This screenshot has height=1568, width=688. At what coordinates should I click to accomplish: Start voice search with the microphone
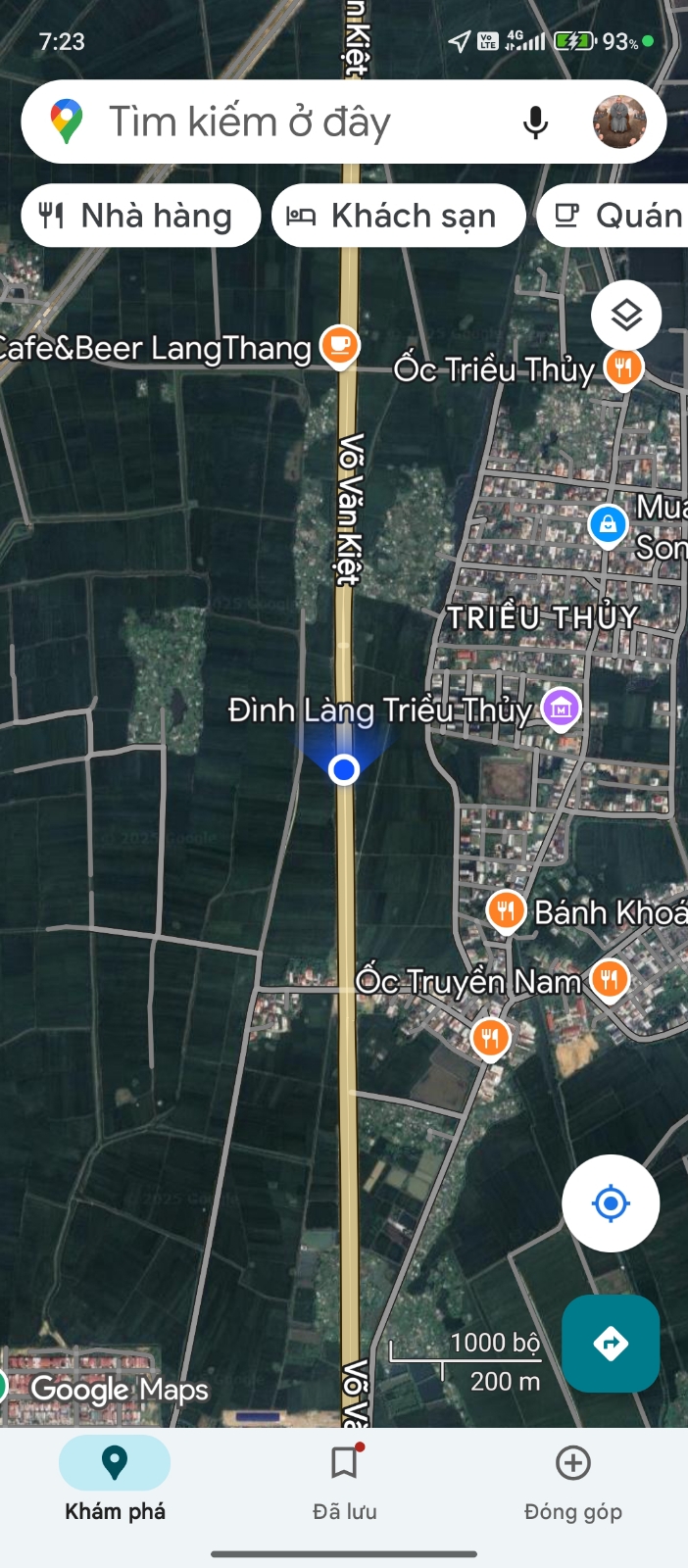[535, 122]
